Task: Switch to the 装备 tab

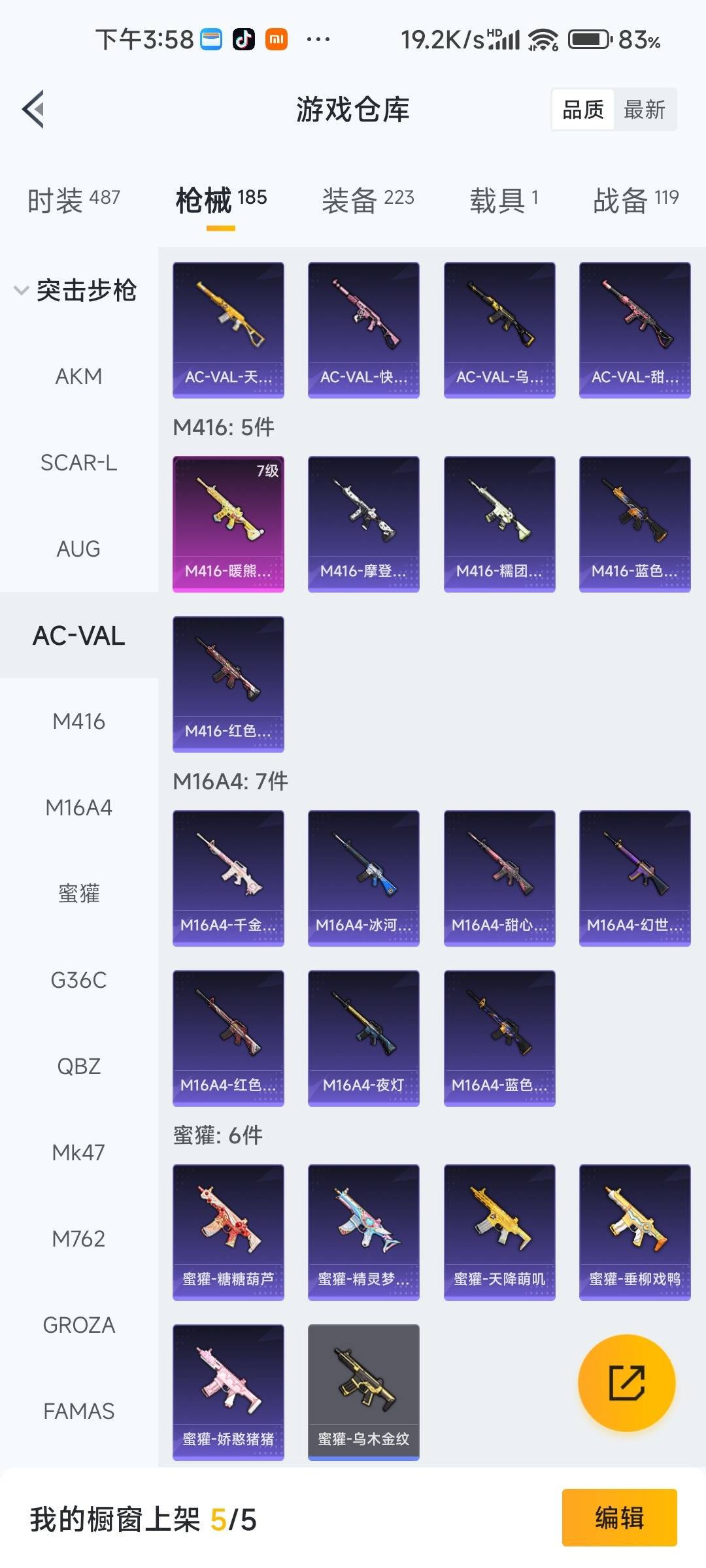Action: point(367,200)
